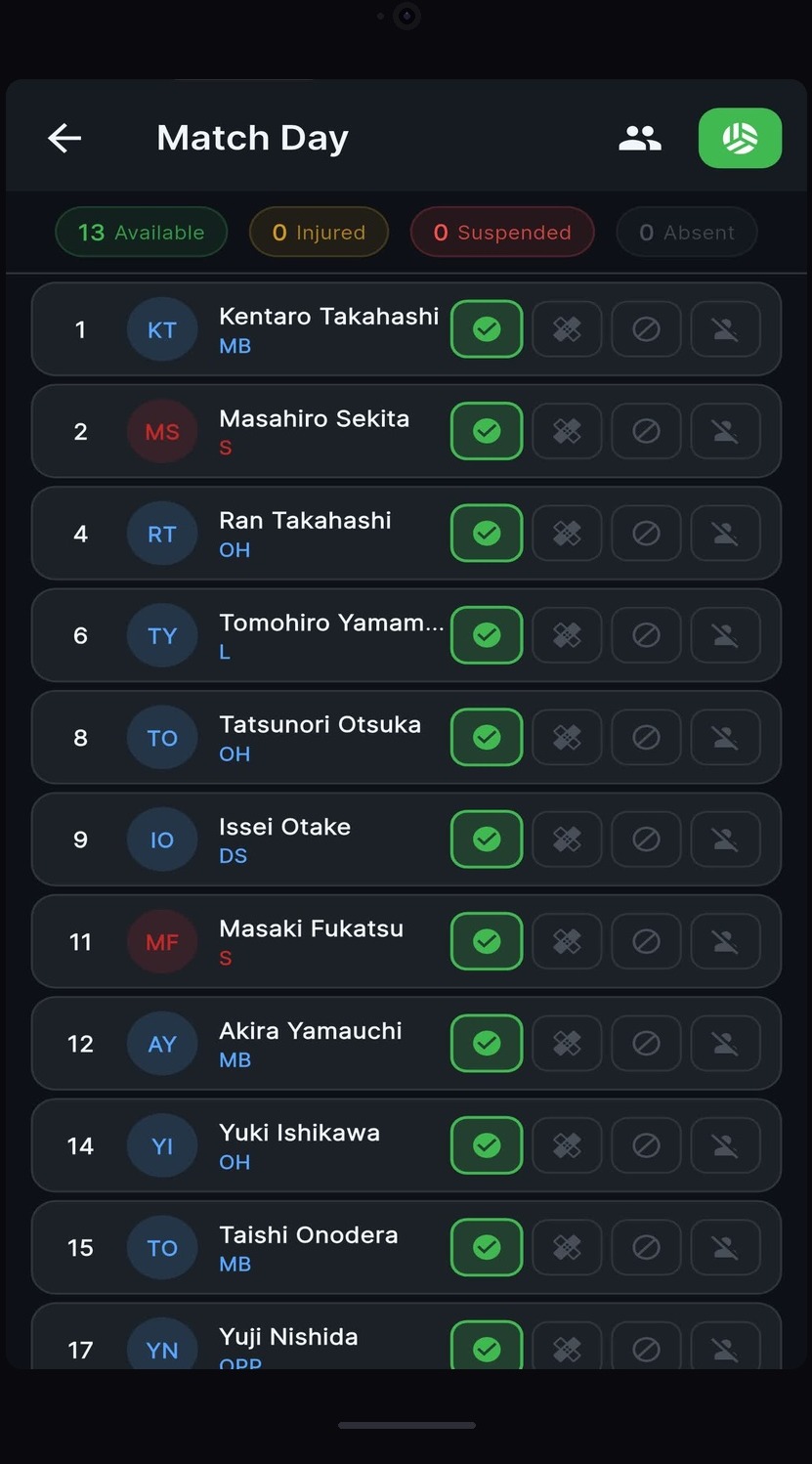Click the injured bandage icon for Masahiro Sekita
This screenshot has height=1464, width=812.
567,431
